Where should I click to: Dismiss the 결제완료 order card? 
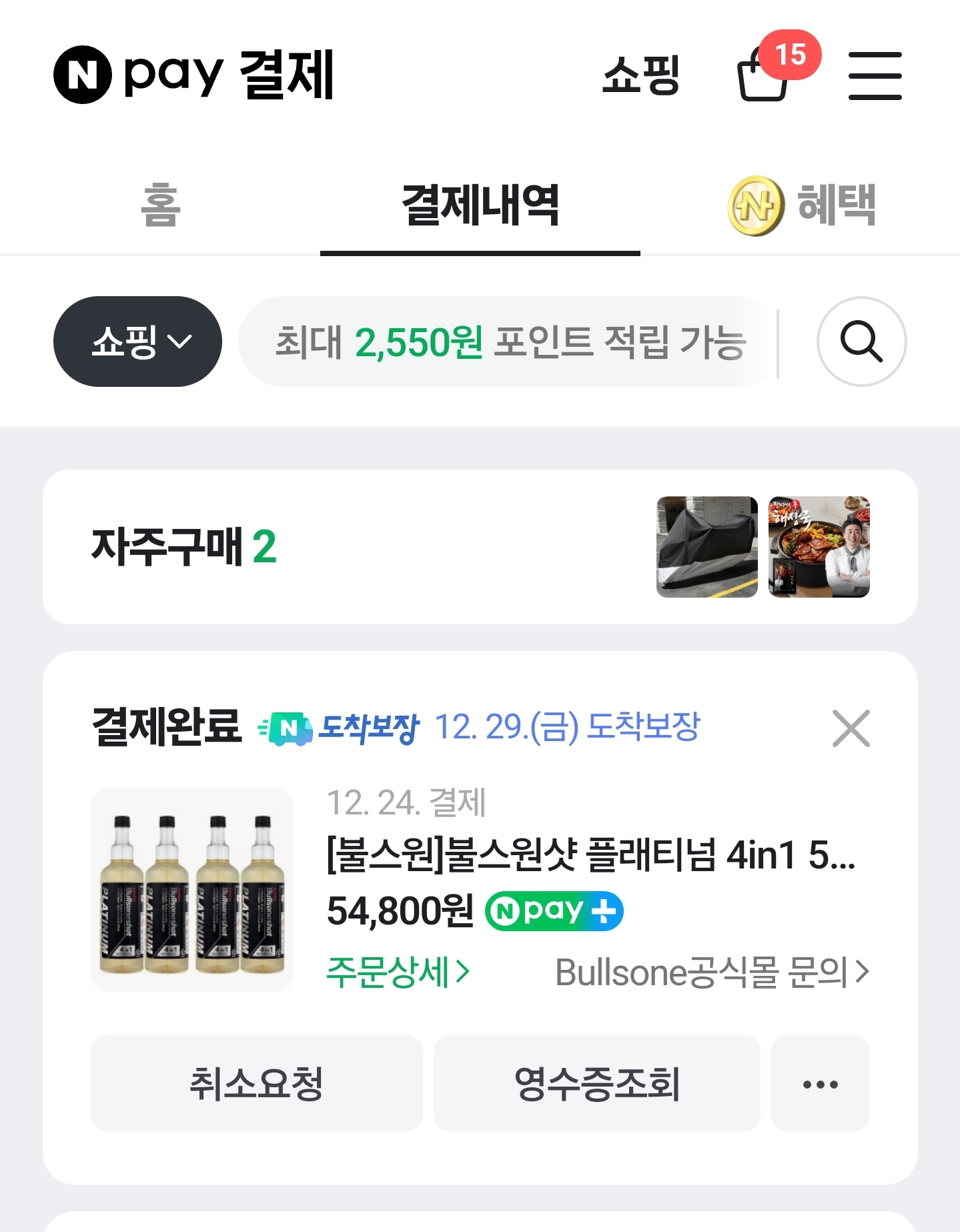(x=851, y=728)
